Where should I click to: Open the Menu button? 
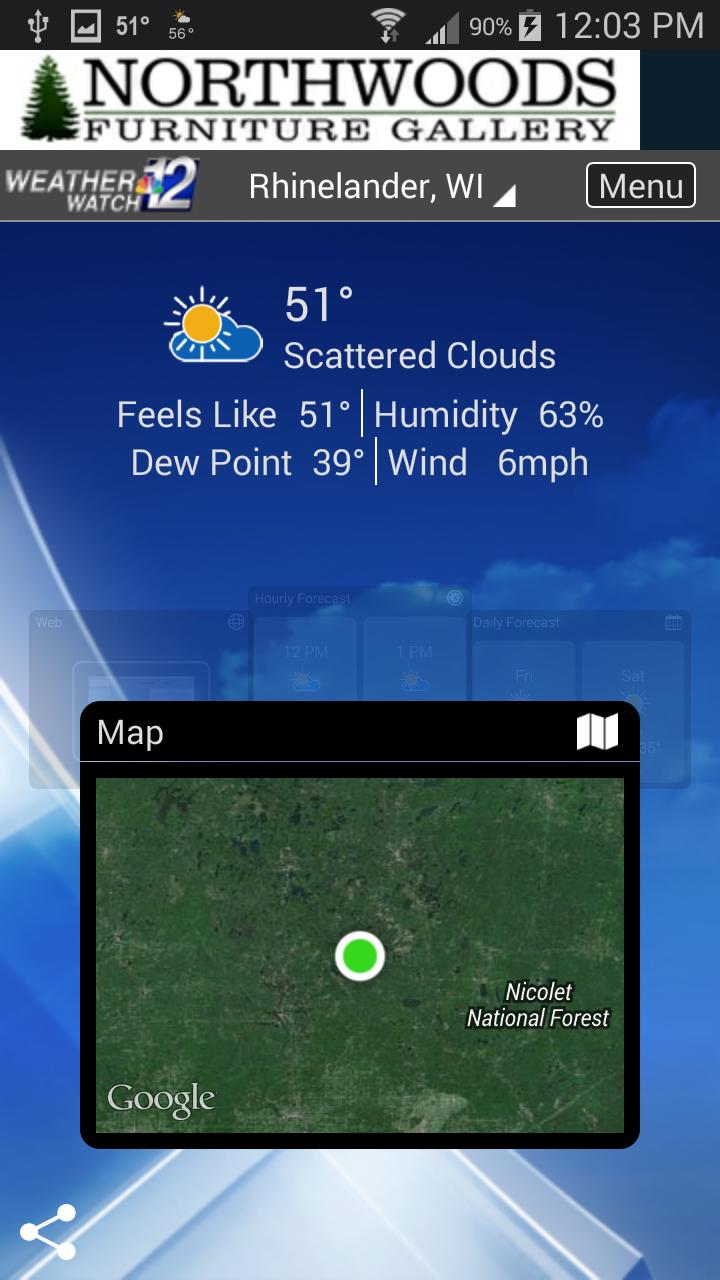click(640, 186)
